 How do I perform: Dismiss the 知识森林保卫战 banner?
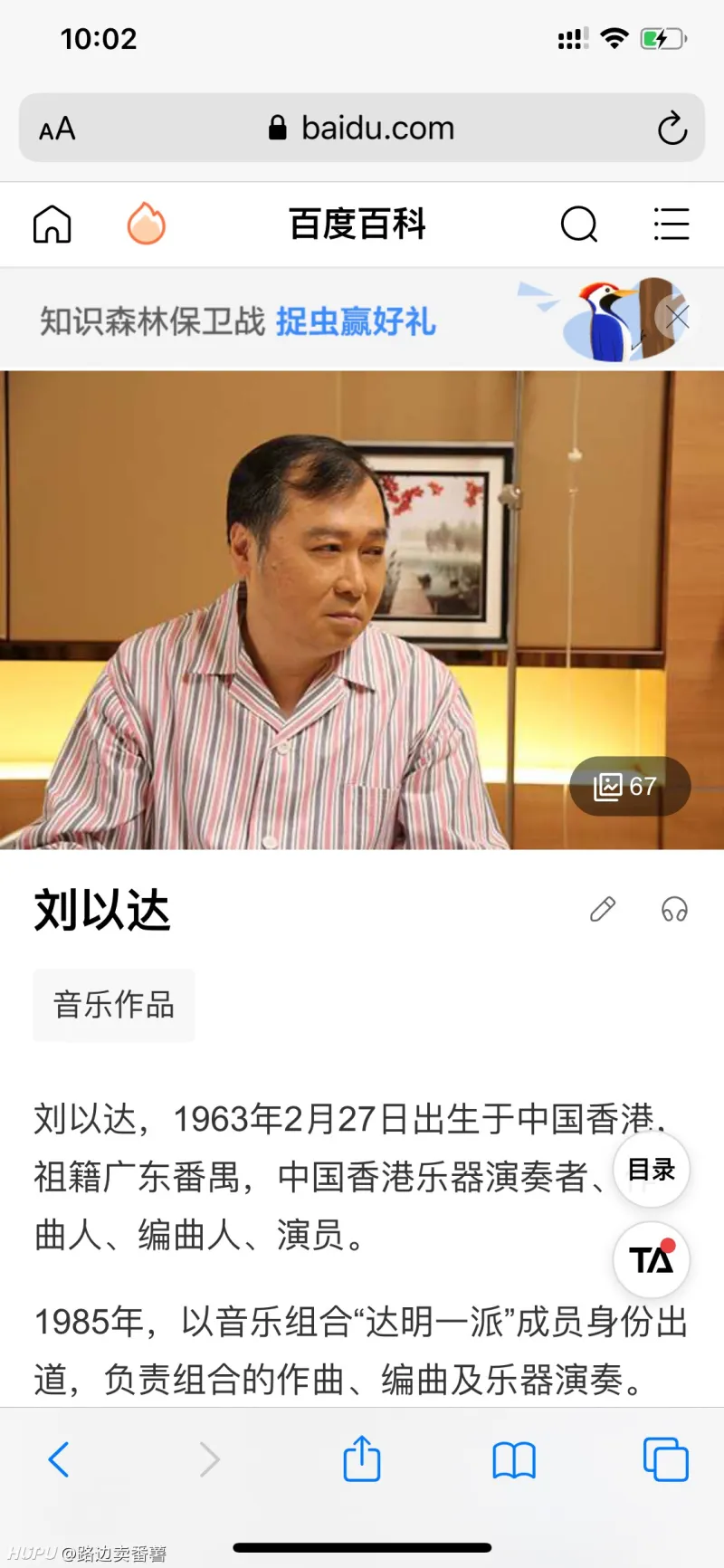click(x=677, y=317)
